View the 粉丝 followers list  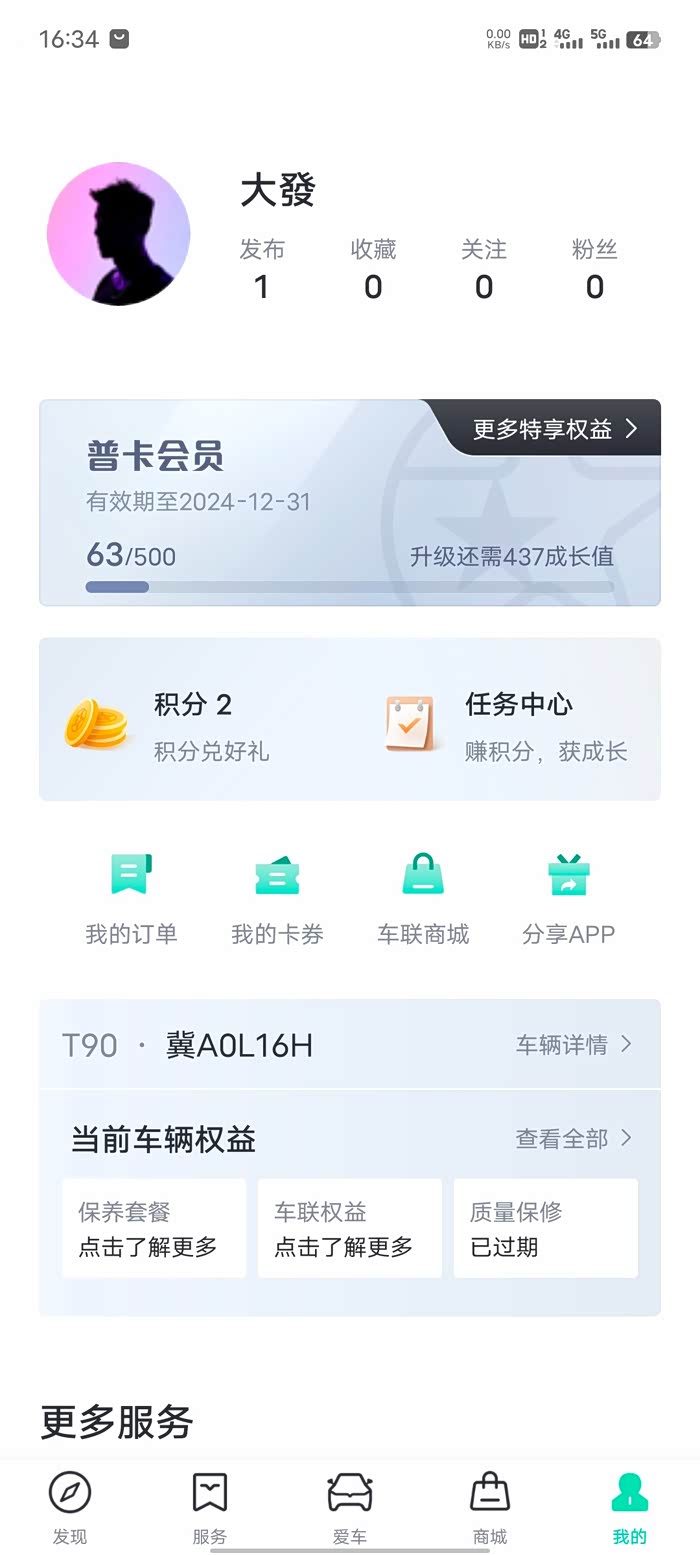tap(594, 270)
